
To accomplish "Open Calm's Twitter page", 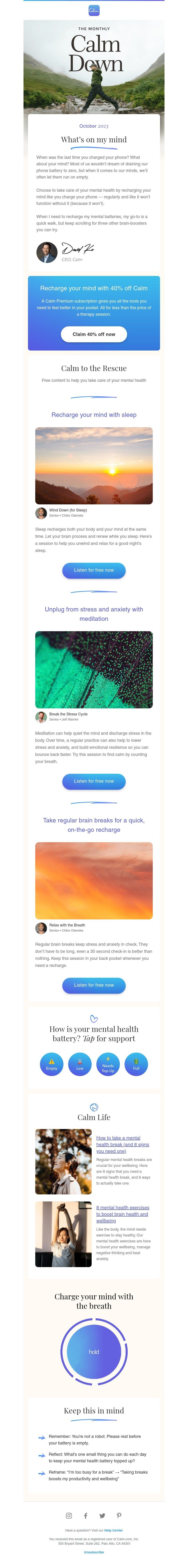I will pyautogui.click(x=102, y=1516).
